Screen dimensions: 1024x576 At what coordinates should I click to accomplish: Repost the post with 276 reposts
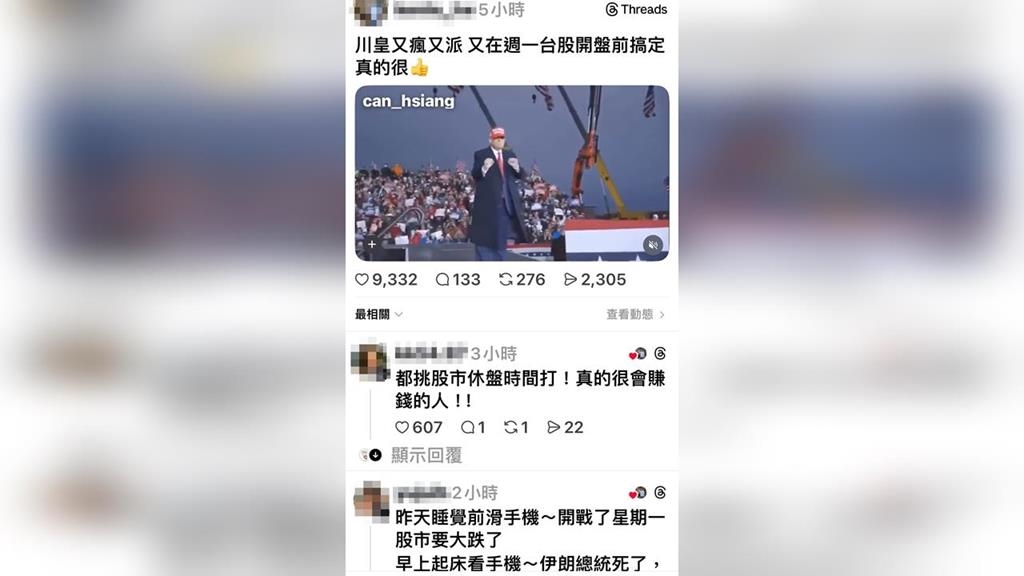[508, 280]
